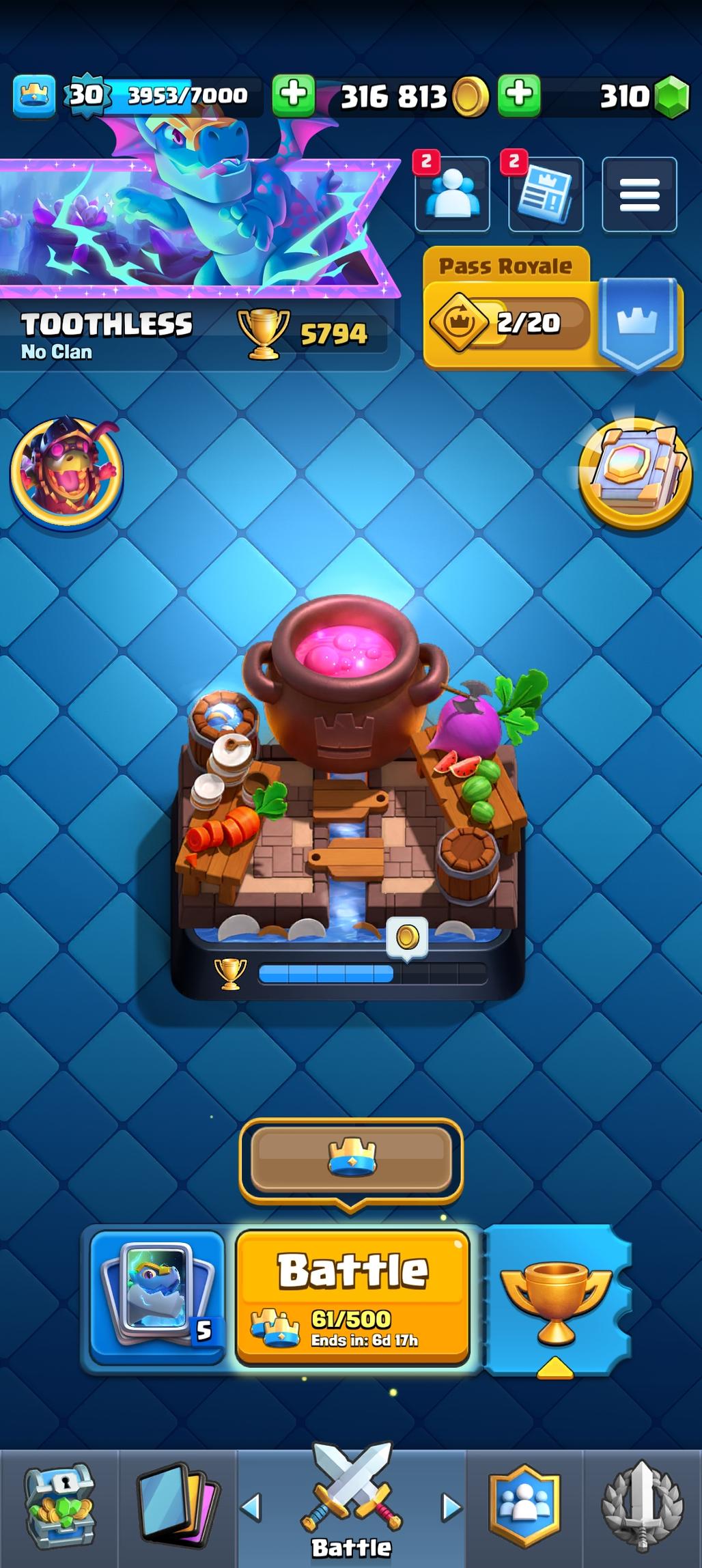Screen dimensions: 702x1568
Task: Switch to the clan social tab
Action: pyautogui.click(x=524, y=1508)
